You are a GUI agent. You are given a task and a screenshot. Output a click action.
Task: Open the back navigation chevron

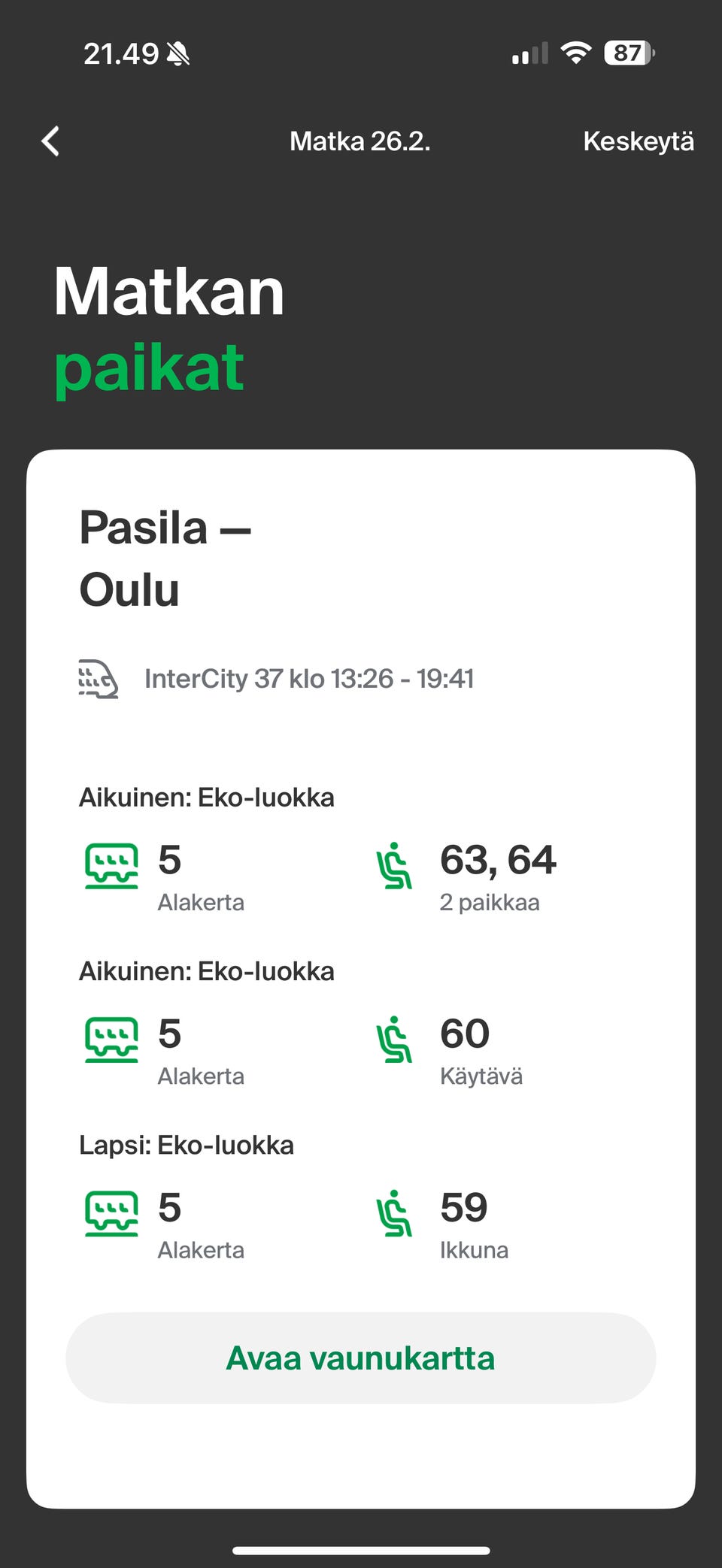(50, 141)
